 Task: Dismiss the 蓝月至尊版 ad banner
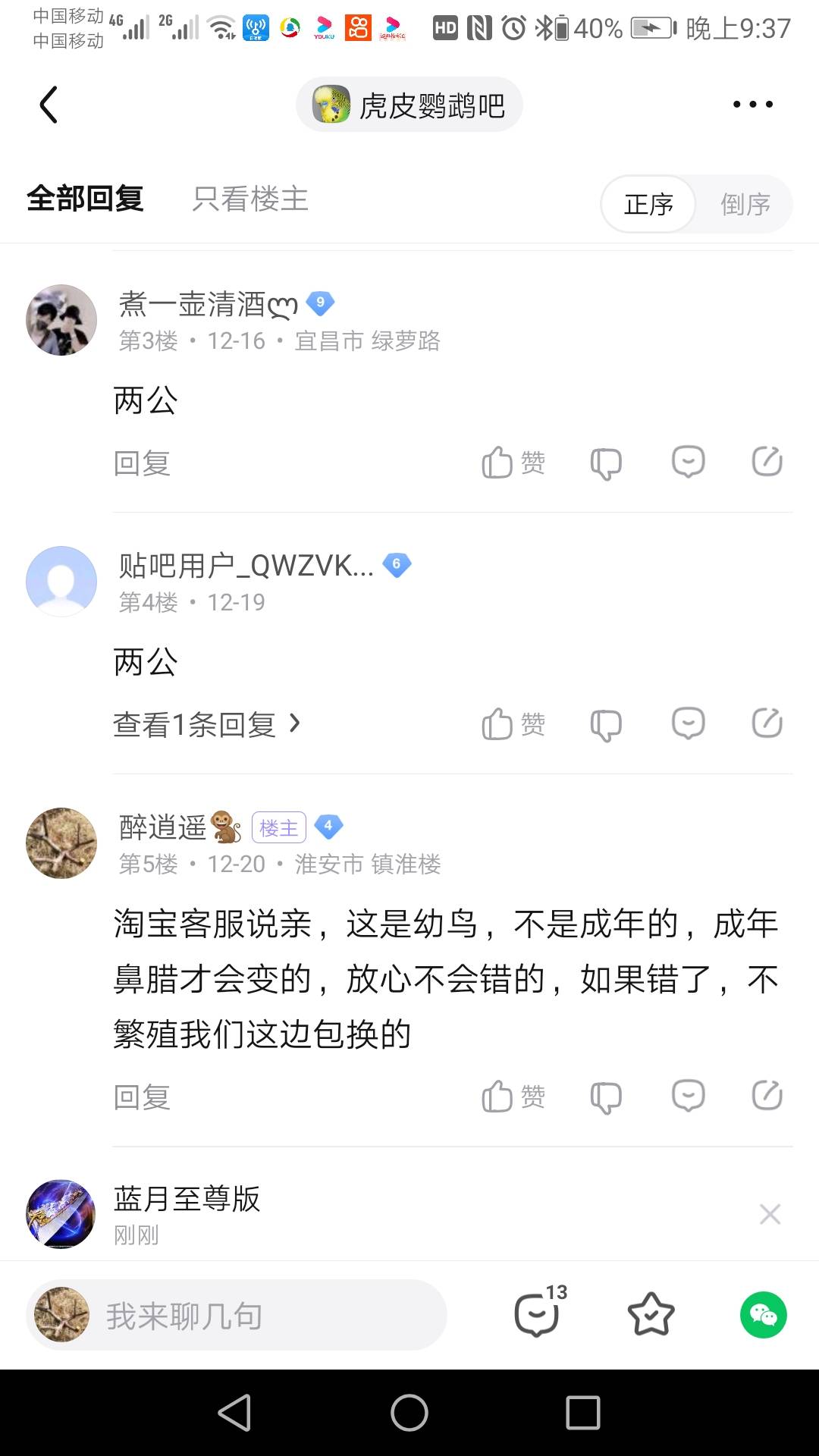[x=770, y=1214]
